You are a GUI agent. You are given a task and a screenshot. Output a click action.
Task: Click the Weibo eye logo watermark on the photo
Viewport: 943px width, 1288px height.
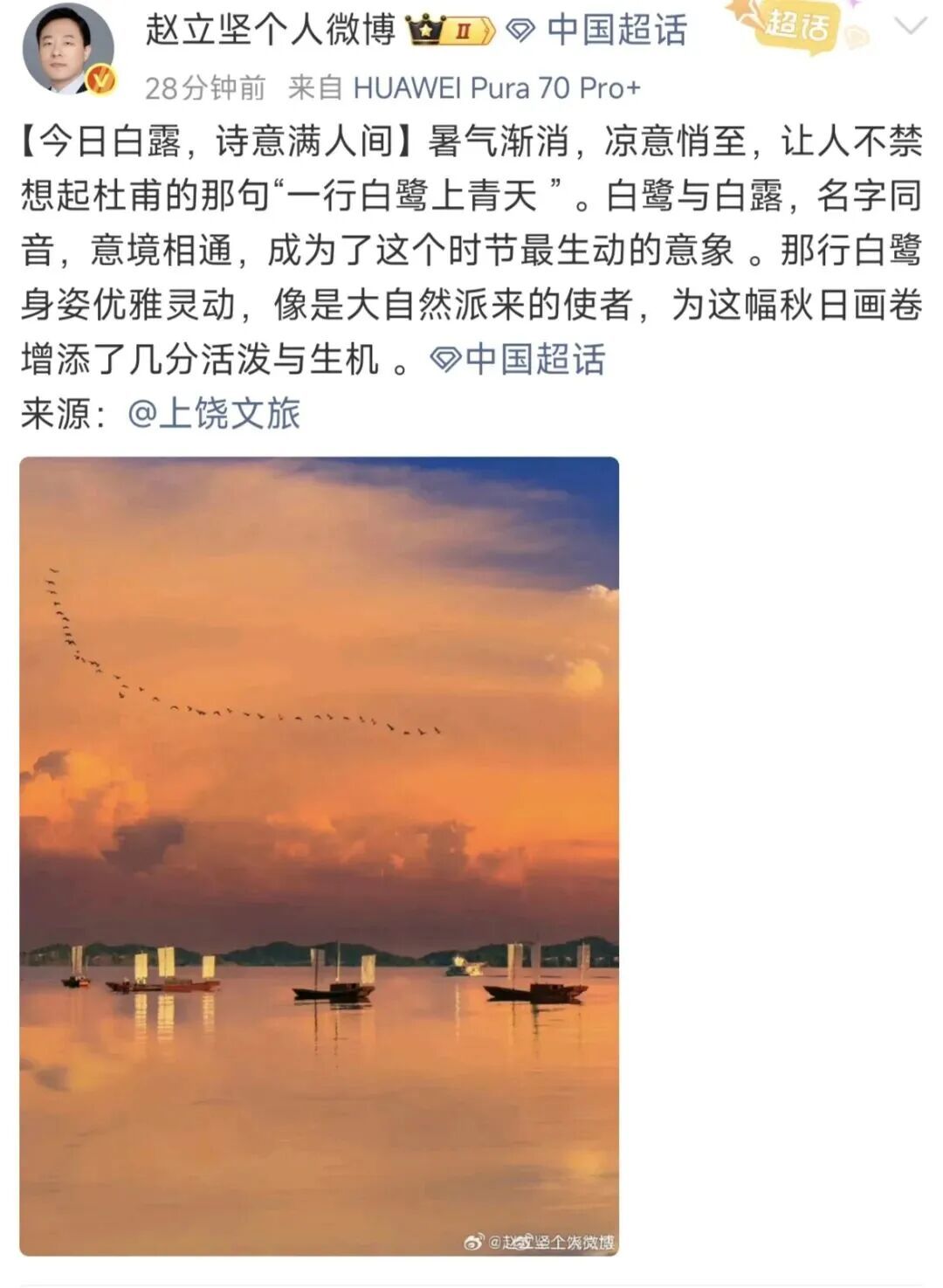point(473,1241)
